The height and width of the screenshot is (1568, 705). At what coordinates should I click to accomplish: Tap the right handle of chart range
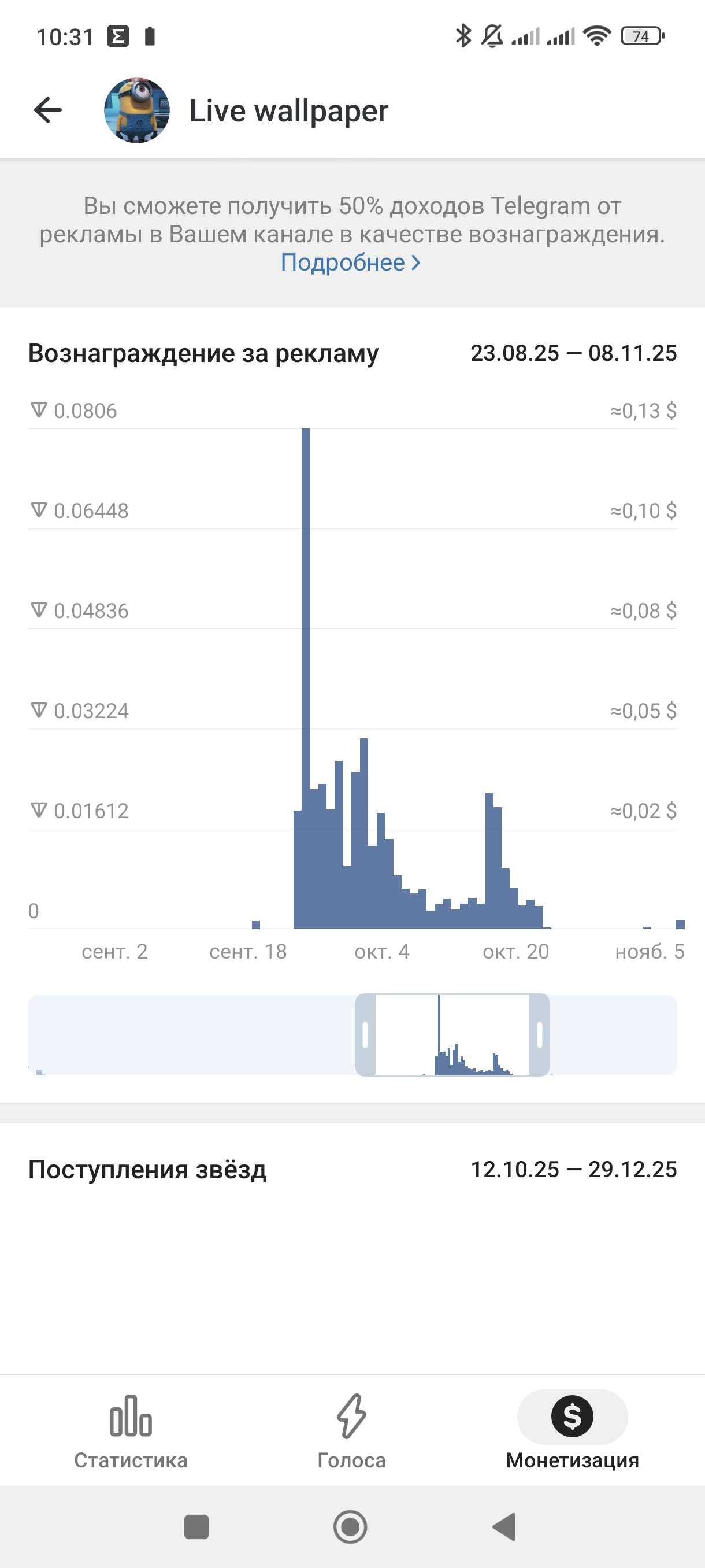coord(540,1035)
